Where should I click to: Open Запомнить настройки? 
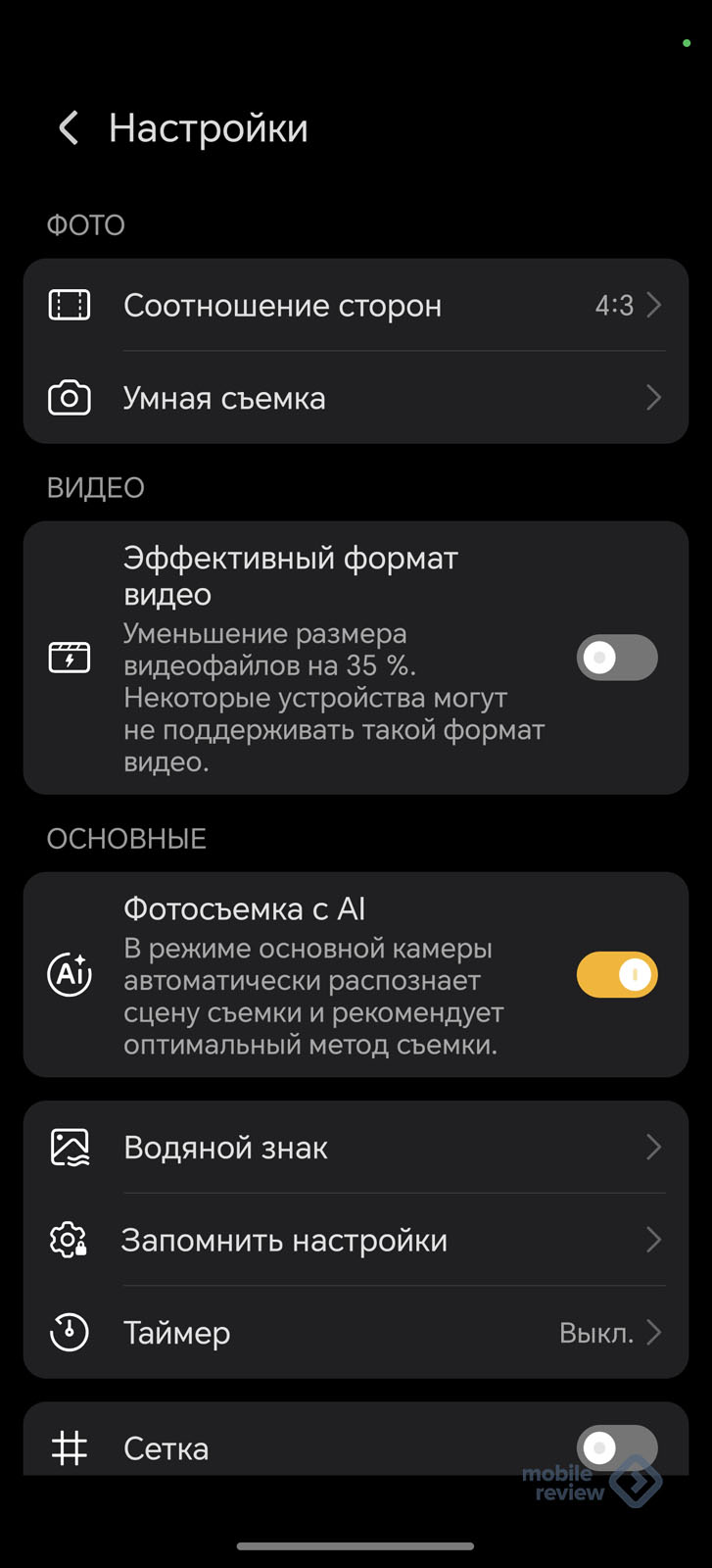(356, 1240)
